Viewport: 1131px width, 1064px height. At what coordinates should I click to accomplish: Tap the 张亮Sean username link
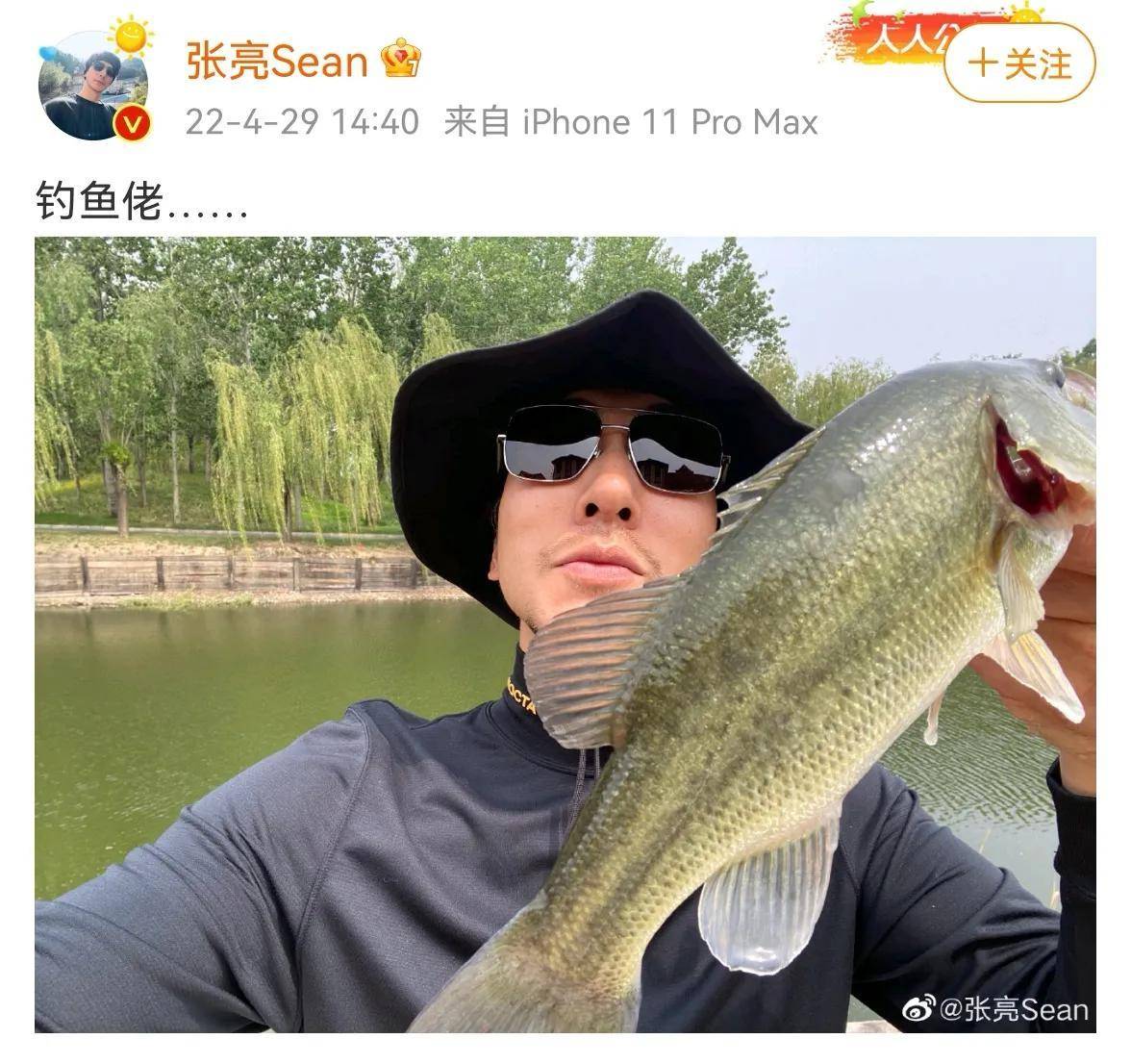[x=277, y=63]
